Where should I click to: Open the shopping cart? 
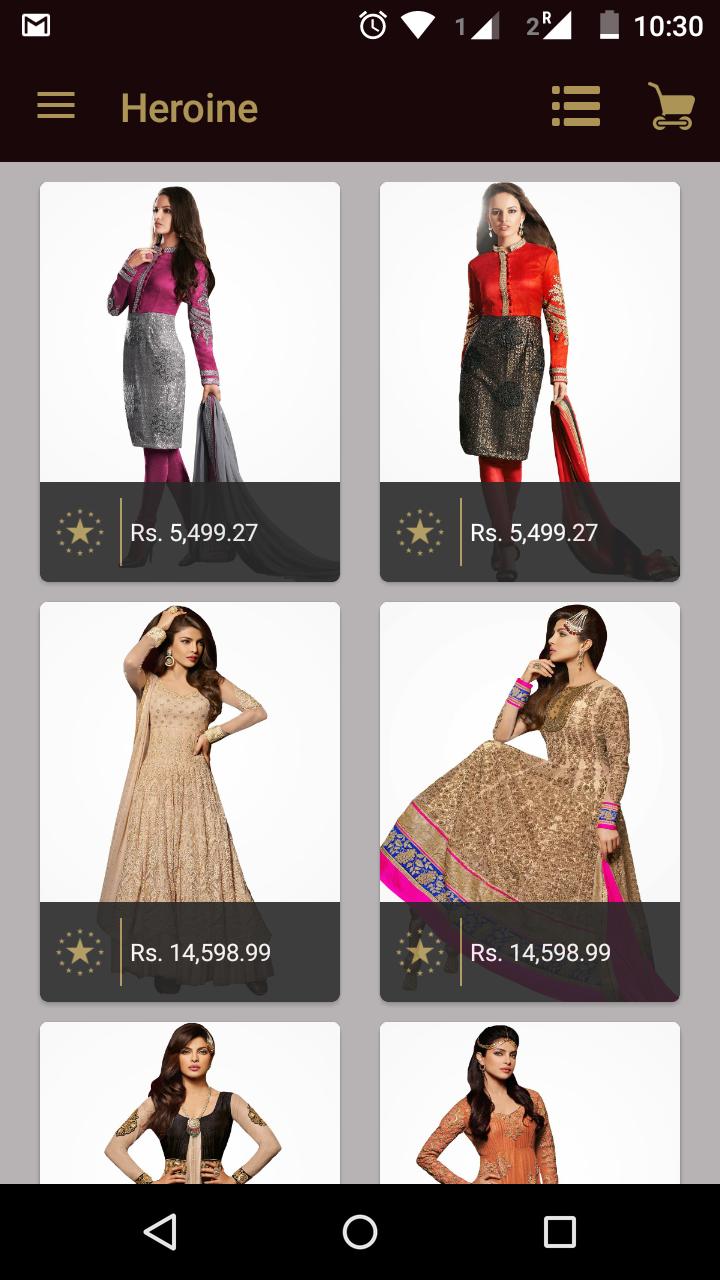pos(670,106)
